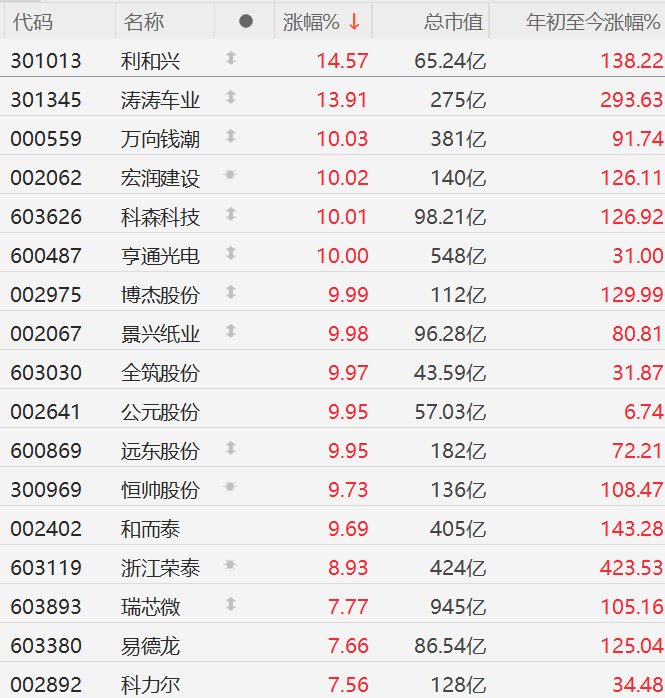This screenshot has height=698, width=665.
Task: Open 瑞芯微 stock details
Action: 150,606
